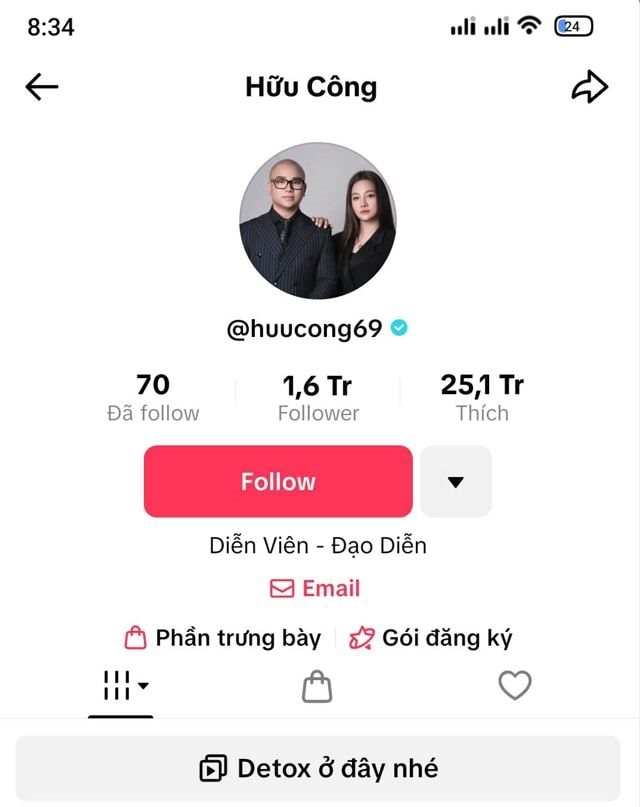Open the Email contact link

315,588
